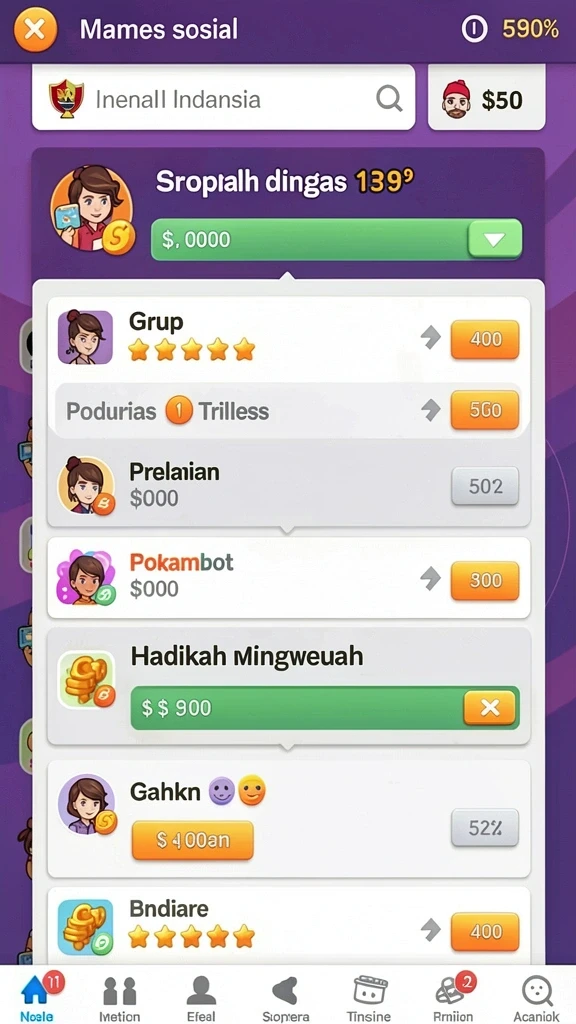The image size is (576, 1024).
Task: Open the Rmiion tab with badge
Action: click(x=453, y=996)
